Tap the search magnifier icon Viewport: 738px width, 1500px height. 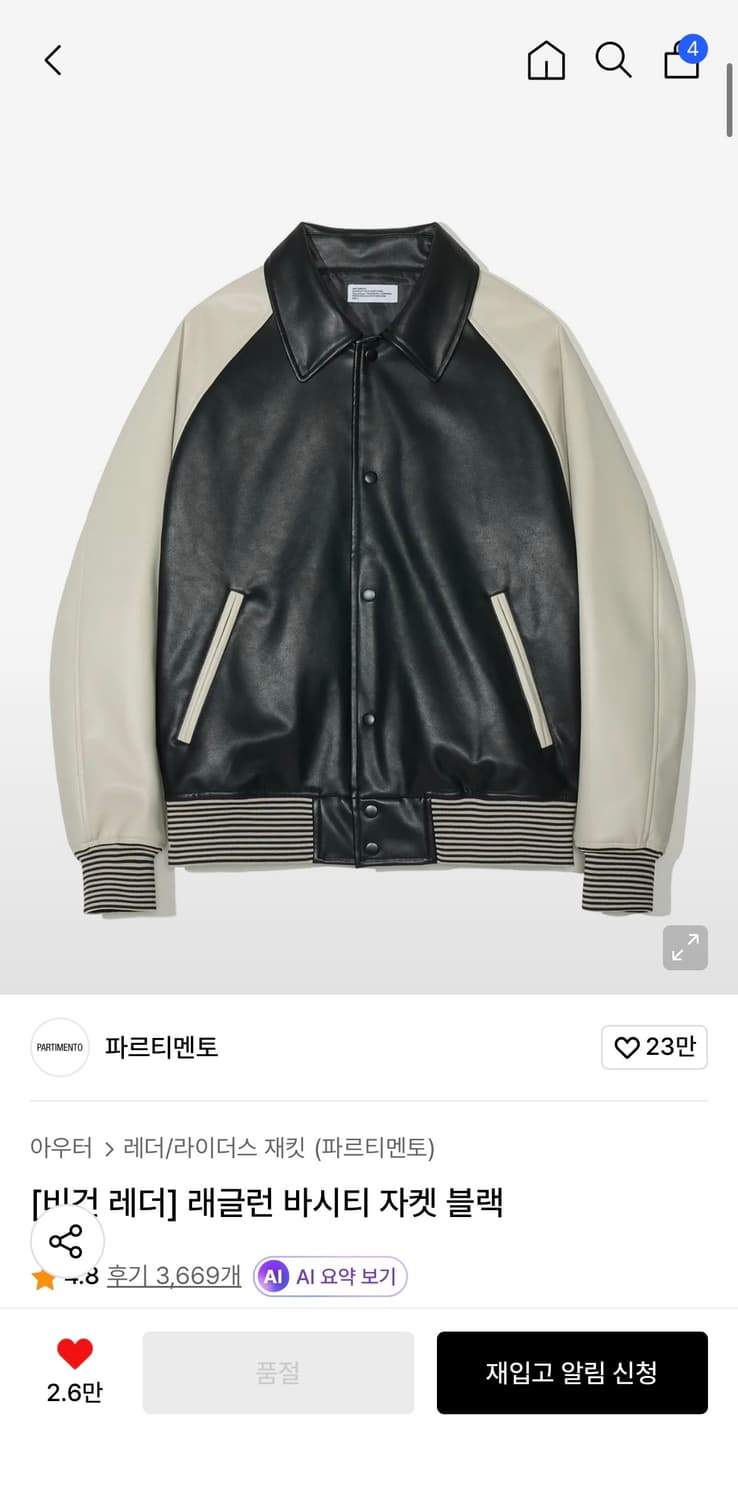(x=613, y=60)
